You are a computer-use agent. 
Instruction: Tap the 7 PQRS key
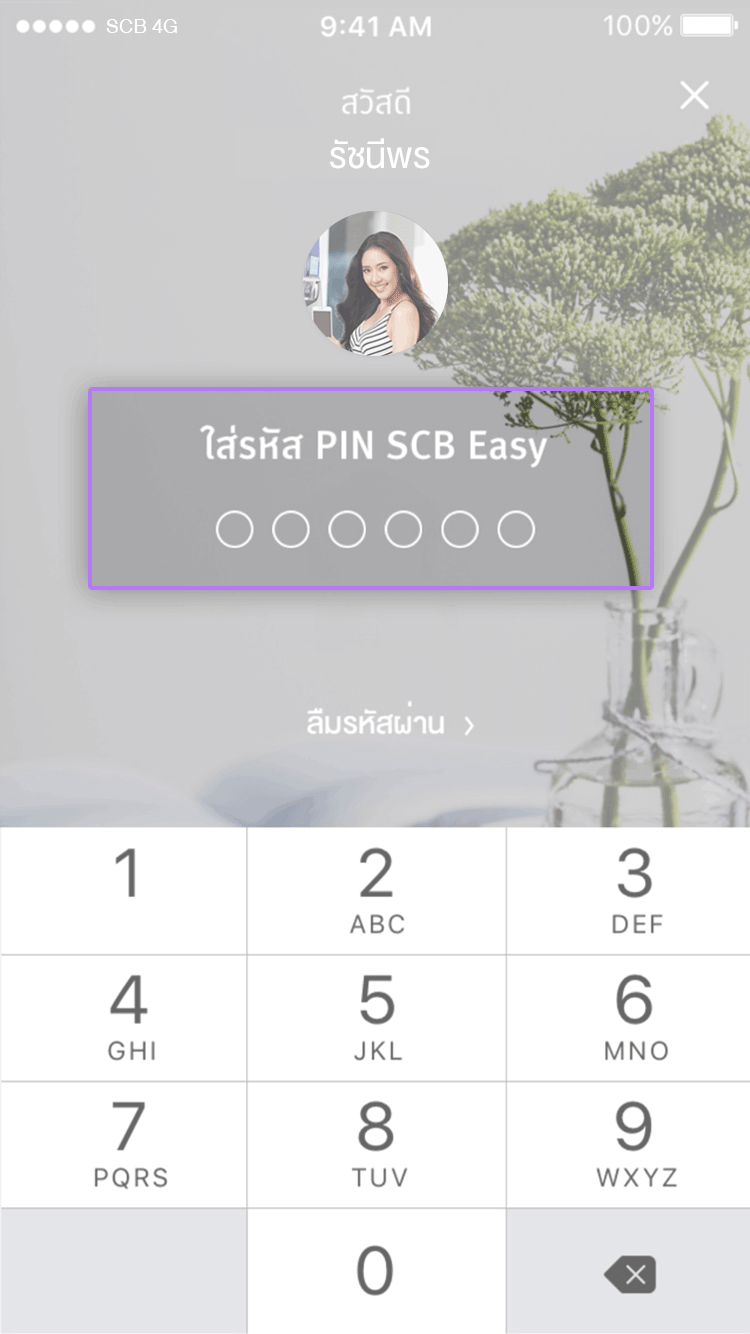(x=124, y=1144)
